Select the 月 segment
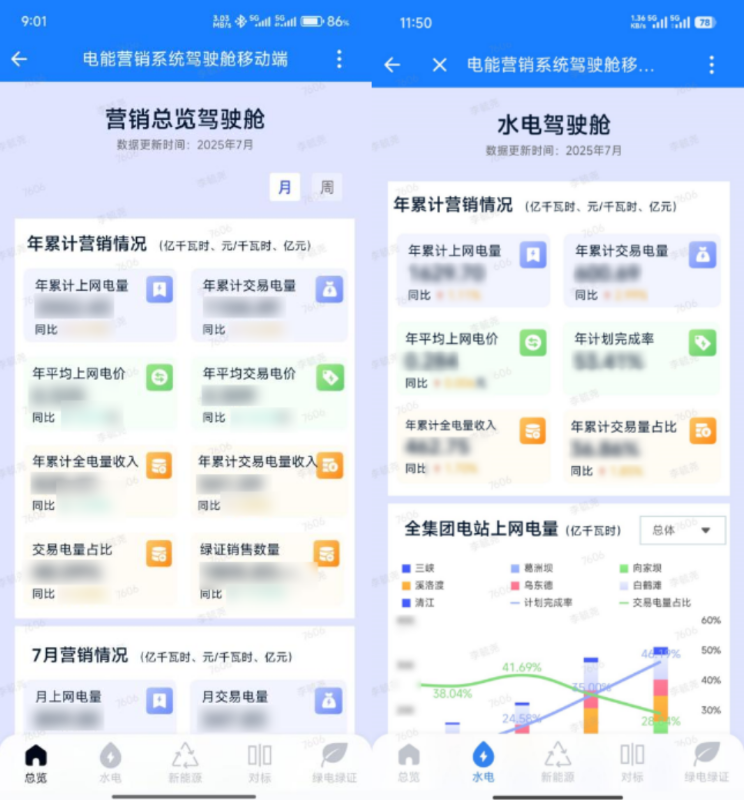This screenshot has height=800, width=744. pyautogui.click(x=285, y=187)
